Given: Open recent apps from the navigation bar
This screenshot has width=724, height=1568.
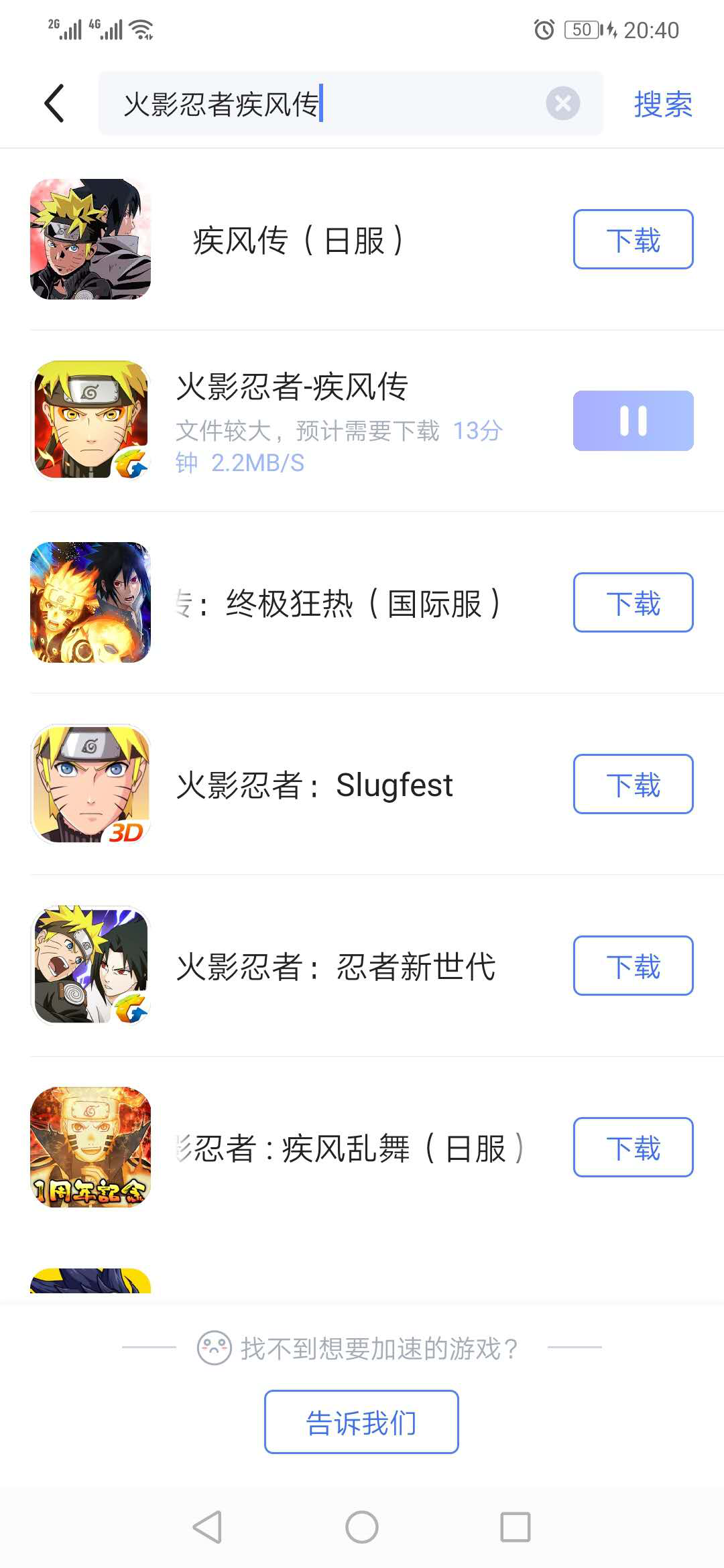Looking at the screenshot, I should (516, 1527).
